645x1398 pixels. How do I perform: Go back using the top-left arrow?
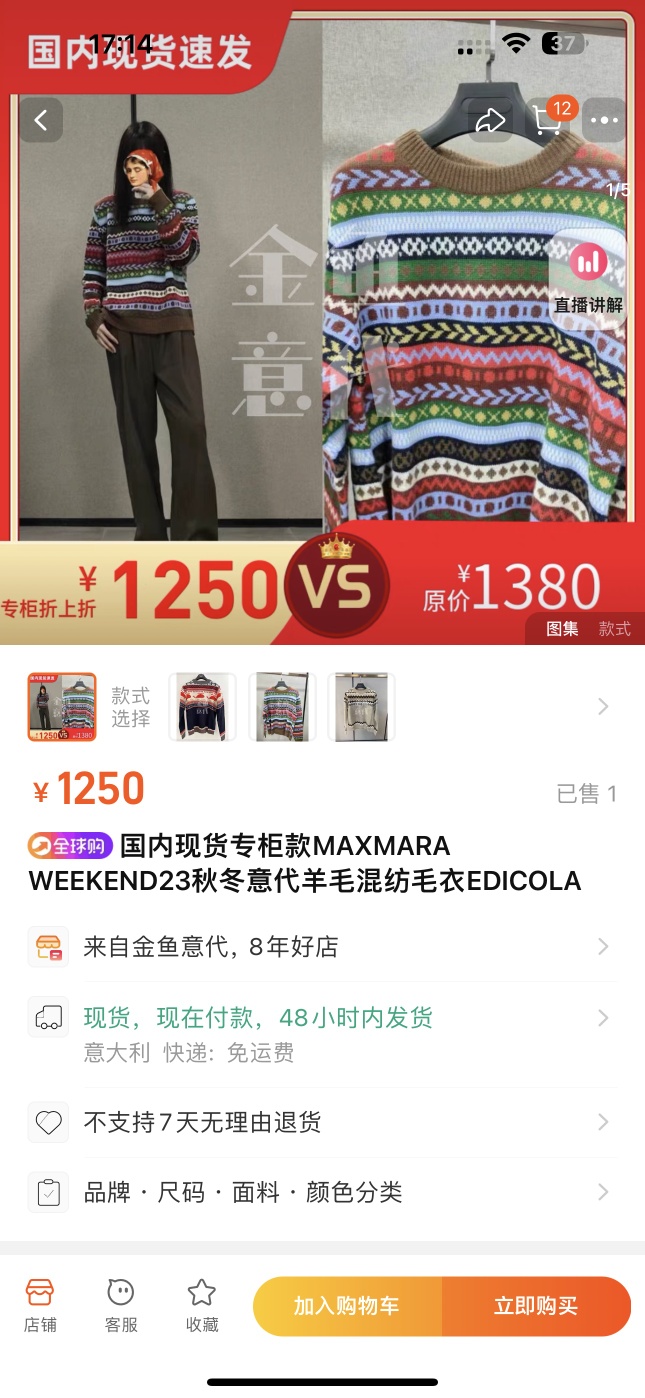coord(41,121)
